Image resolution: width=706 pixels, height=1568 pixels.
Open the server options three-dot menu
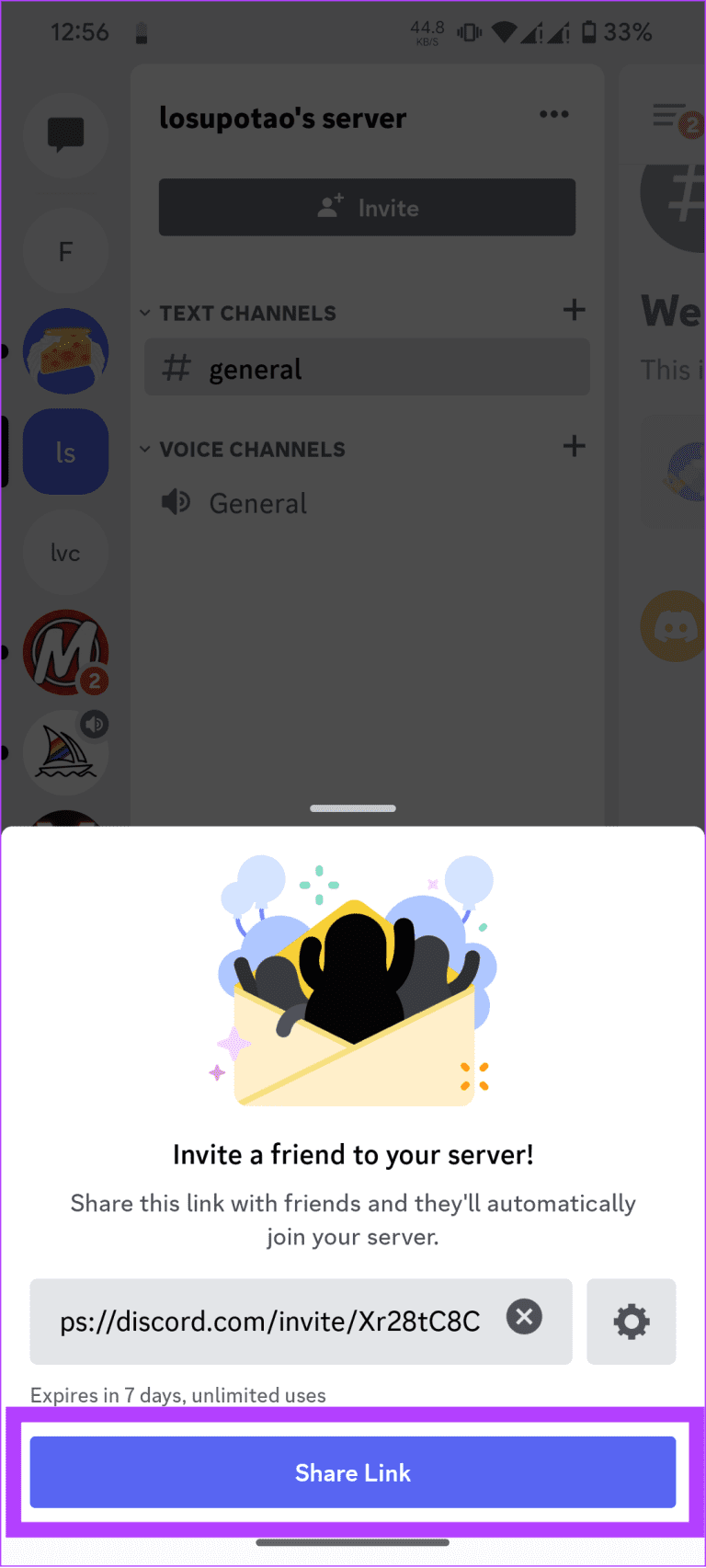(554, 114)
